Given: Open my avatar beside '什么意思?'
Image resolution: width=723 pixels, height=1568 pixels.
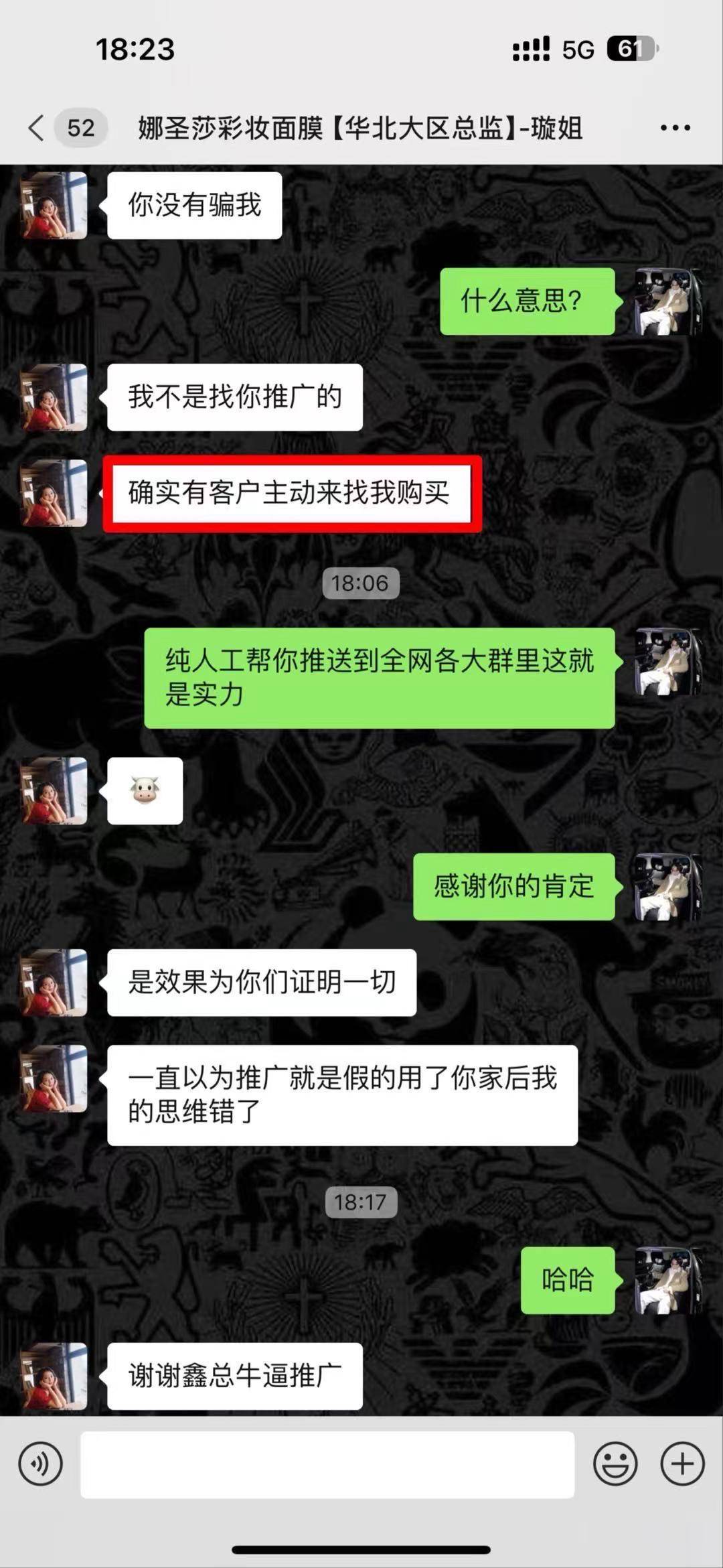Looking at the screenshot, I should pos(667,301).
